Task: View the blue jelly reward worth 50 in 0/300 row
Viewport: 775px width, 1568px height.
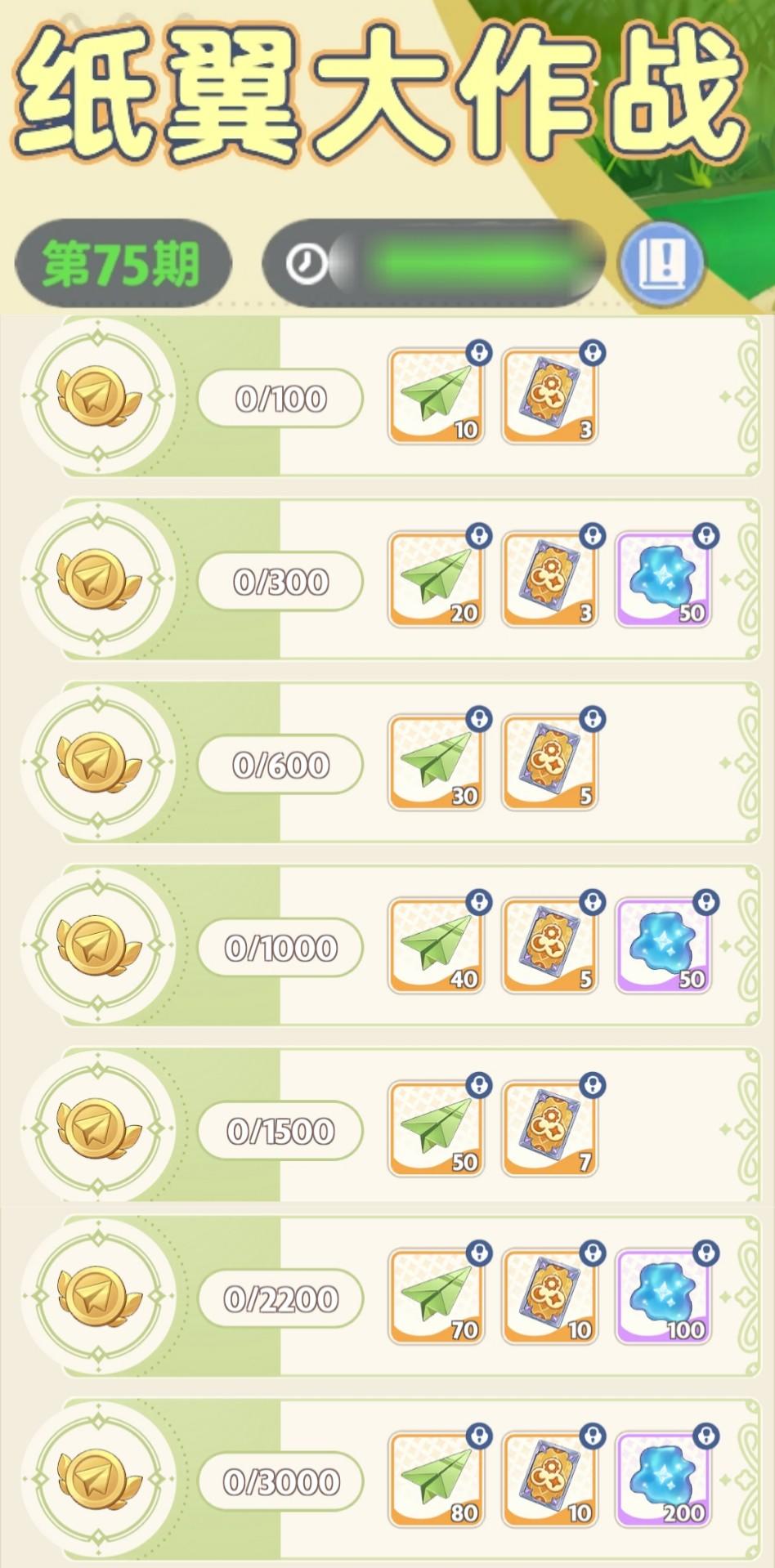Action: pos(662,580)
